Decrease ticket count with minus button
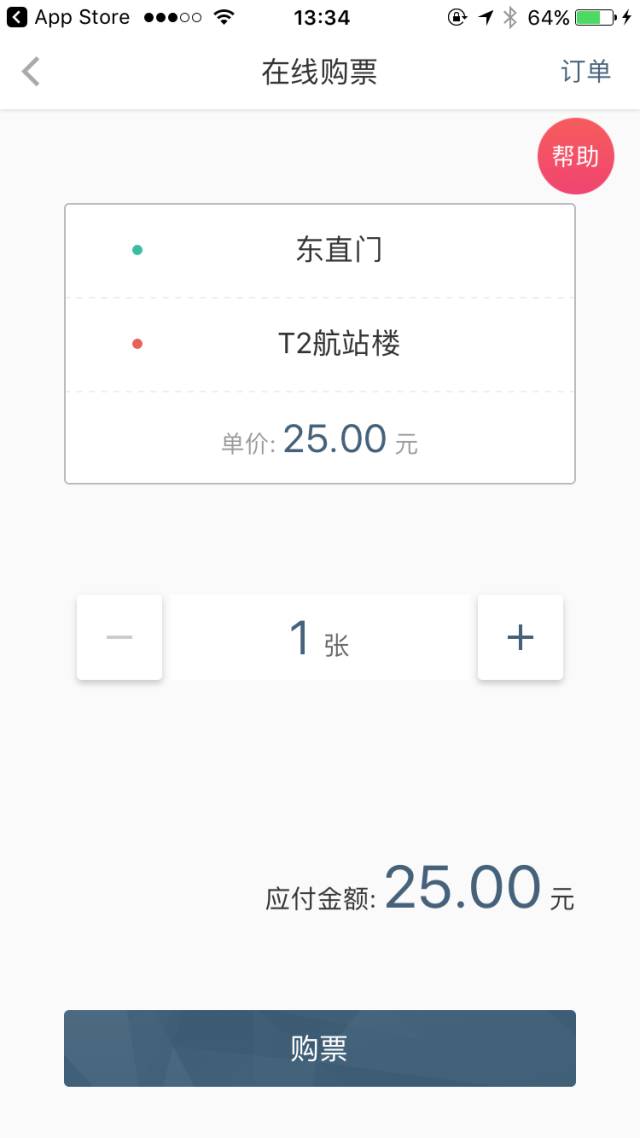This screenshot has width=640, height=1138. pyautogui.click(x=120, y=637)
